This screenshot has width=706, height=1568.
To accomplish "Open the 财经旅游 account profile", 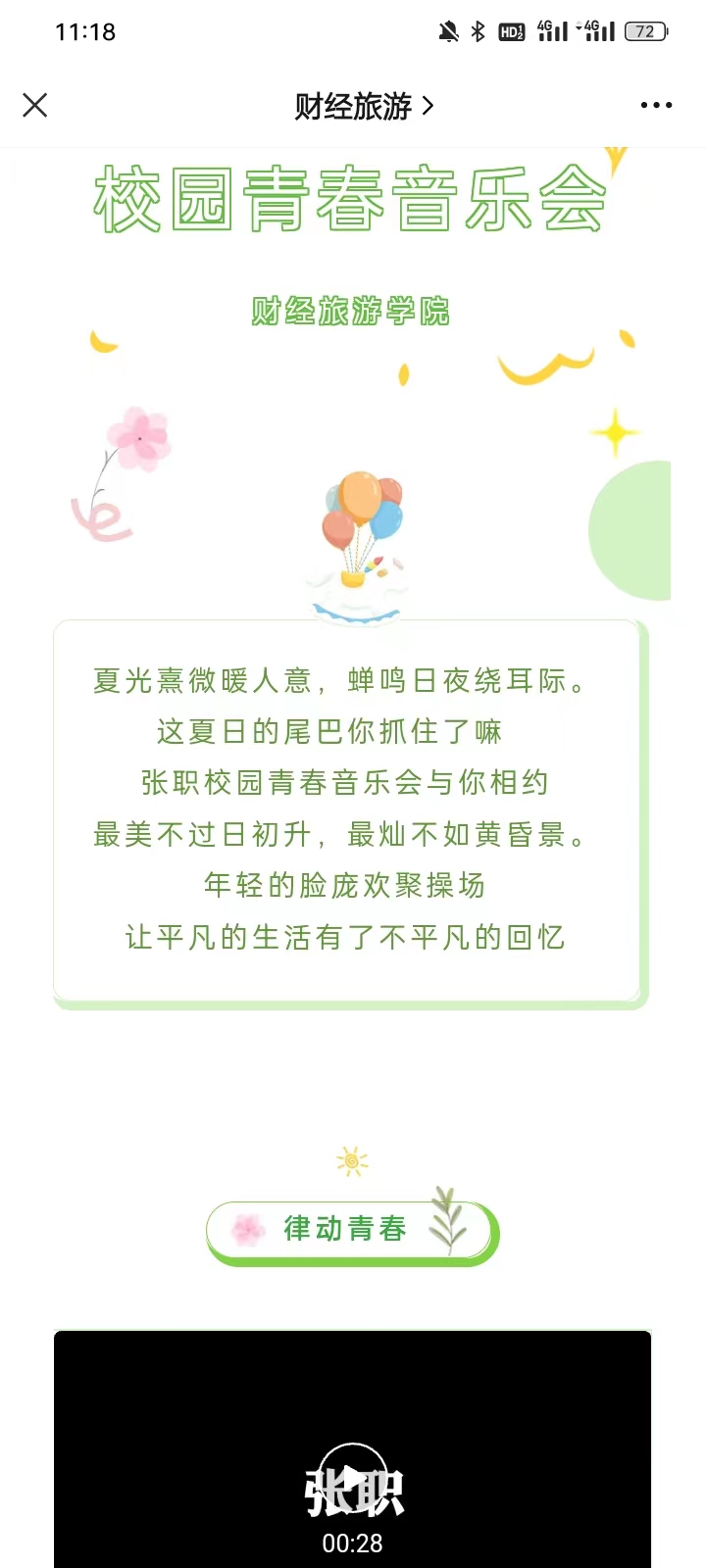I will point(363,106).
